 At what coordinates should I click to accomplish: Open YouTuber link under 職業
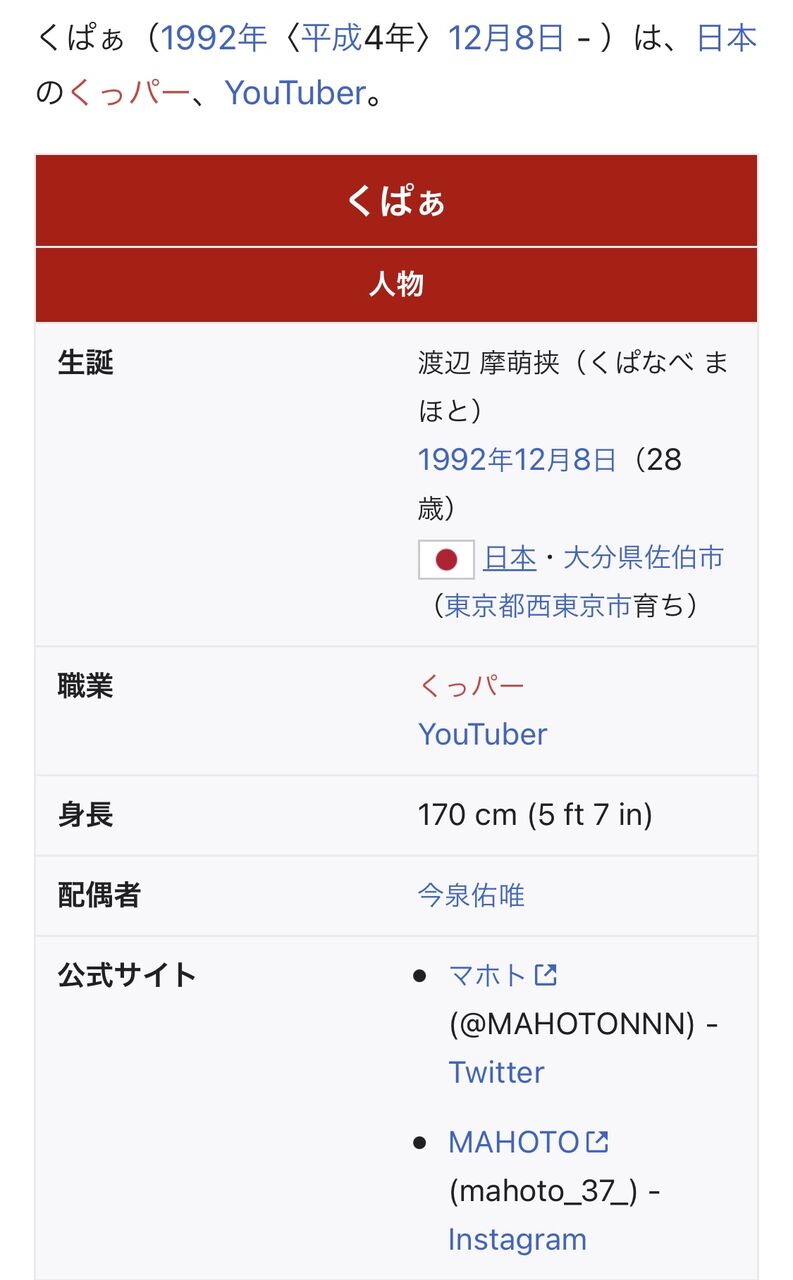(482, 734)
